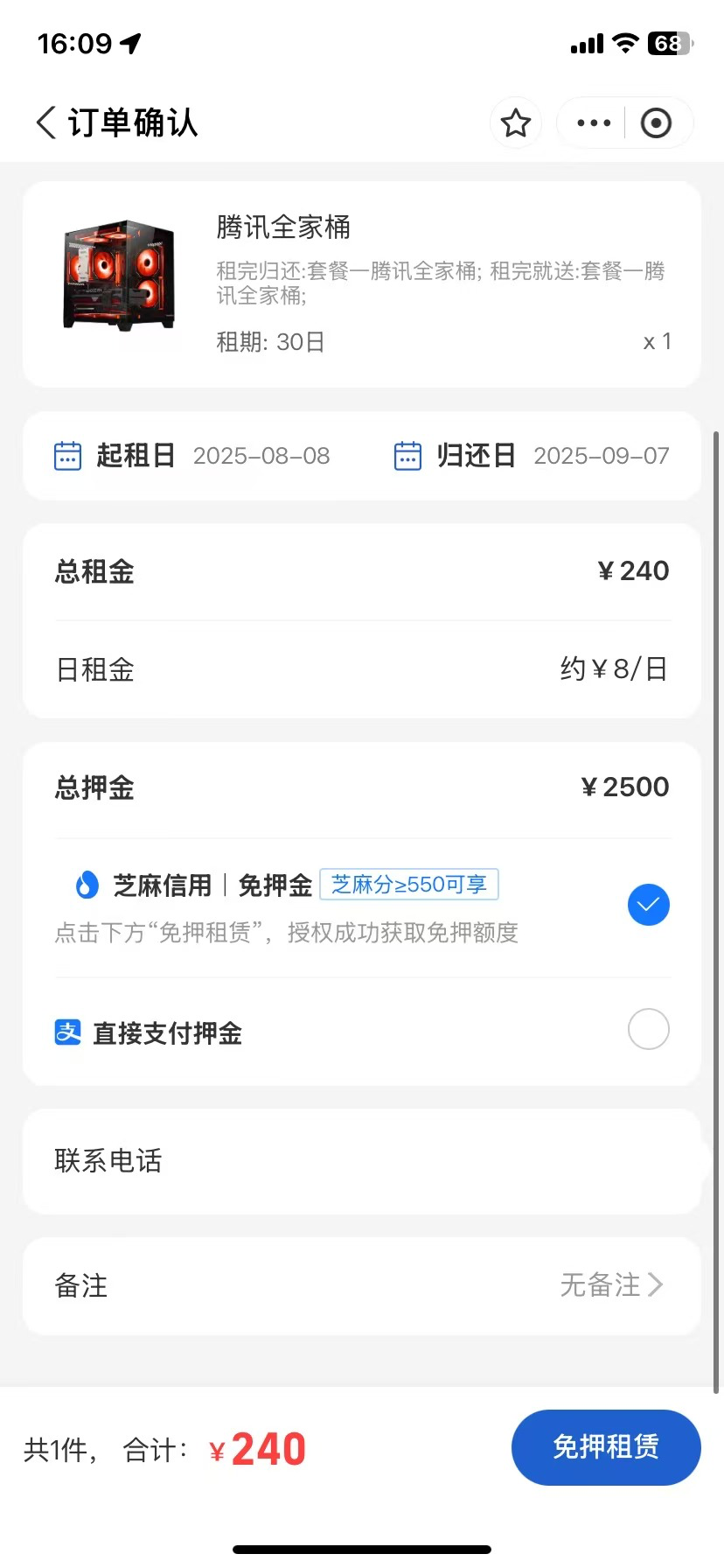Select 芝麻信用免押金 option
724x1568 pixels.
click(648, 905)
